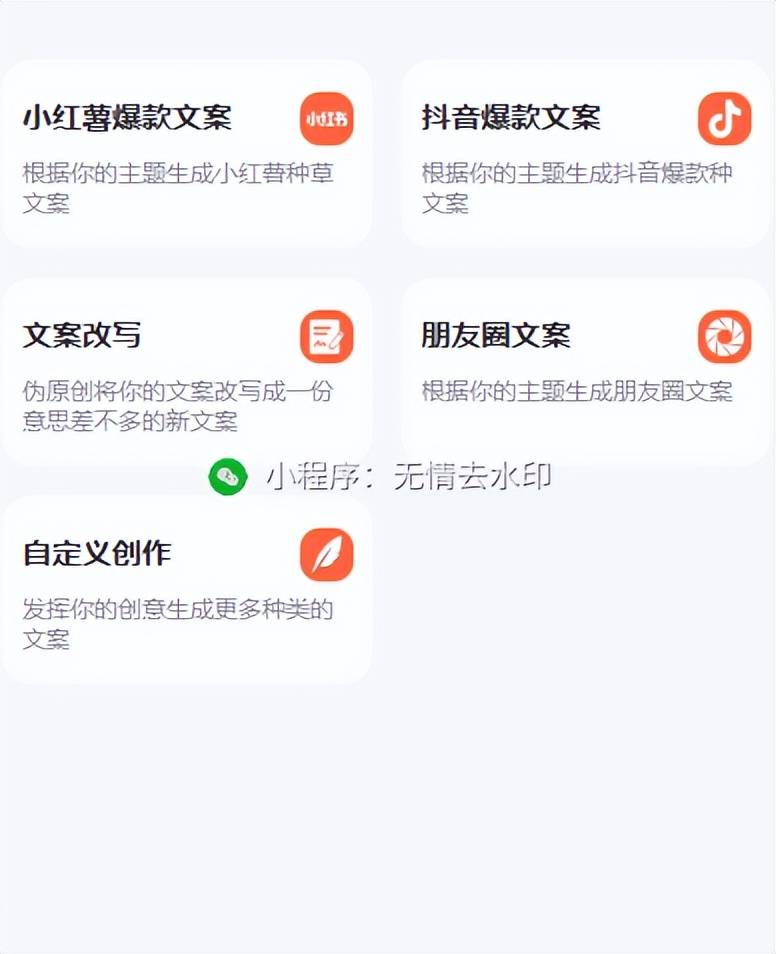Open the 朋友圈文案 card
The width and height of the screenshot is (776, 954).
coord(583,360)
